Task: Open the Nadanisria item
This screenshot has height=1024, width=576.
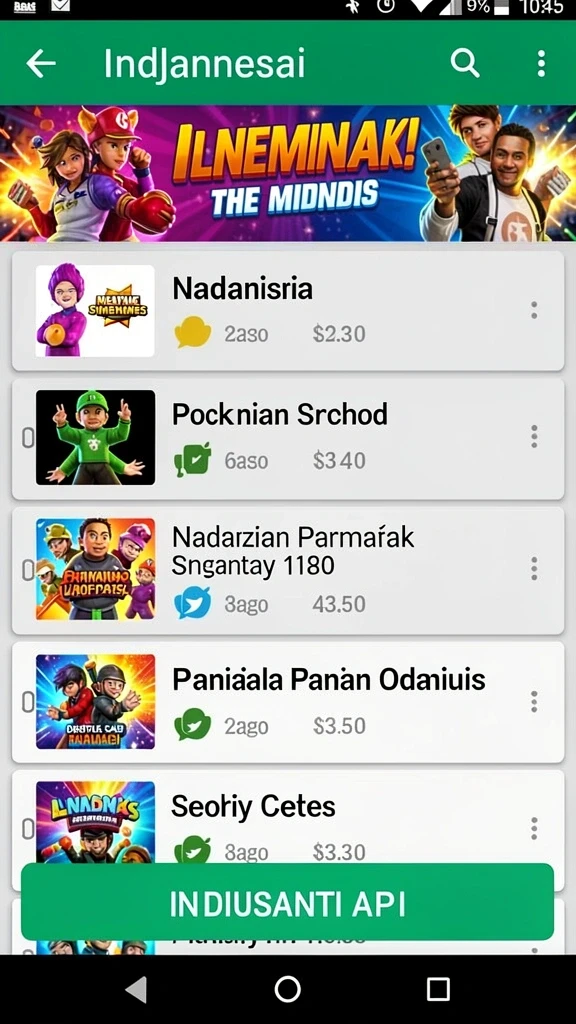Action: pyautogui.click(x=288, y=311)
